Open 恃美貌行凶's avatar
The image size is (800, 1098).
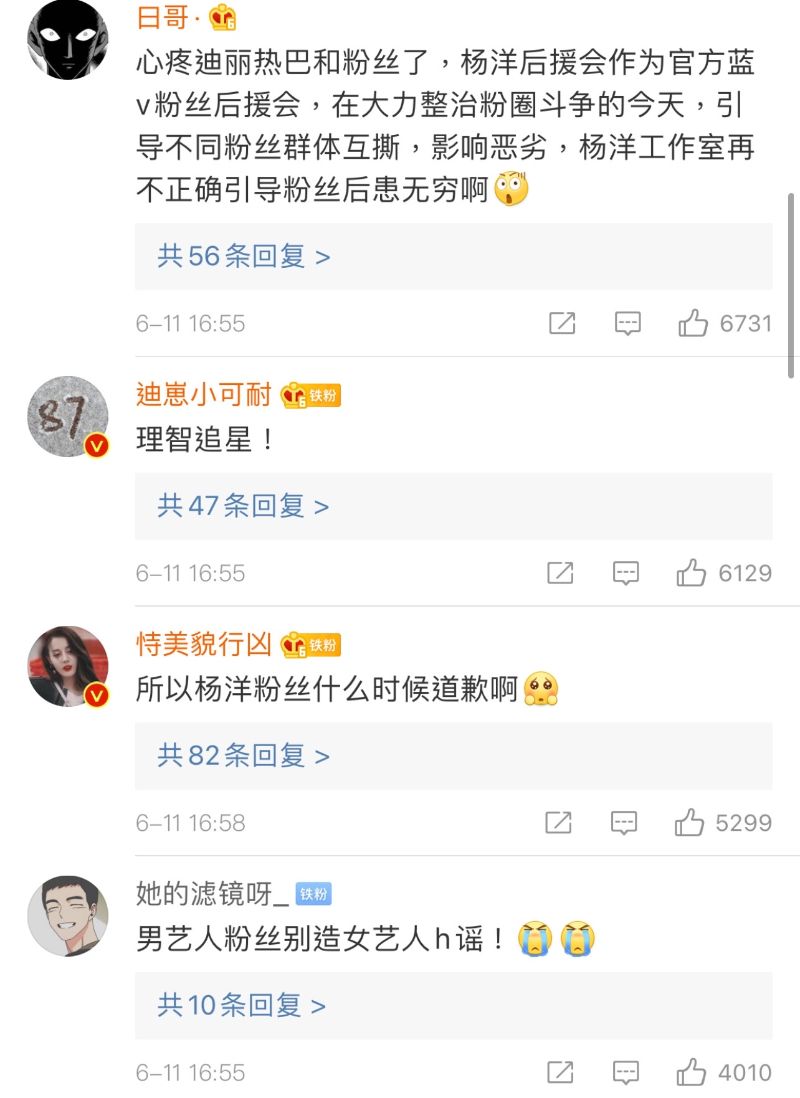67,667
